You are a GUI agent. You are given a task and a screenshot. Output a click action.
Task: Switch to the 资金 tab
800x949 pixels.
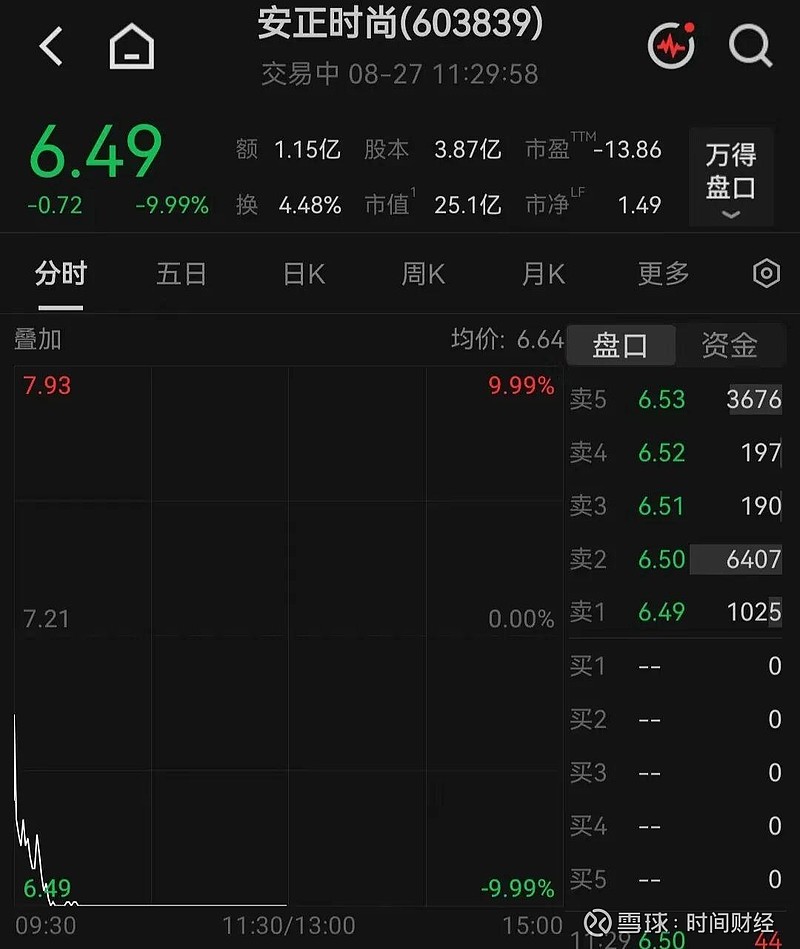coord(730,346)
